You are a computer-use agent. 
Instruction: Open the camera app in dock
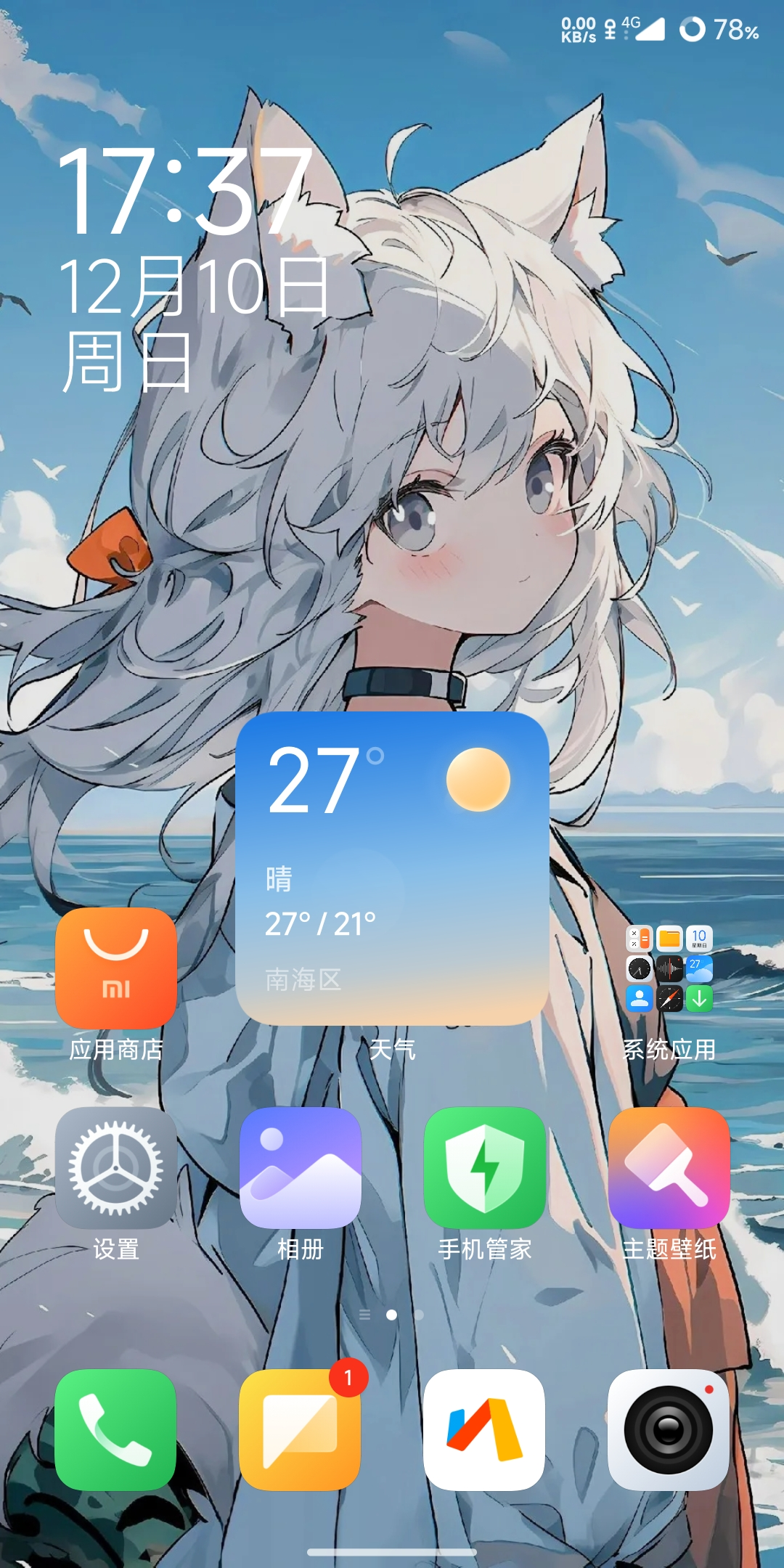[x=669, y=1429]
